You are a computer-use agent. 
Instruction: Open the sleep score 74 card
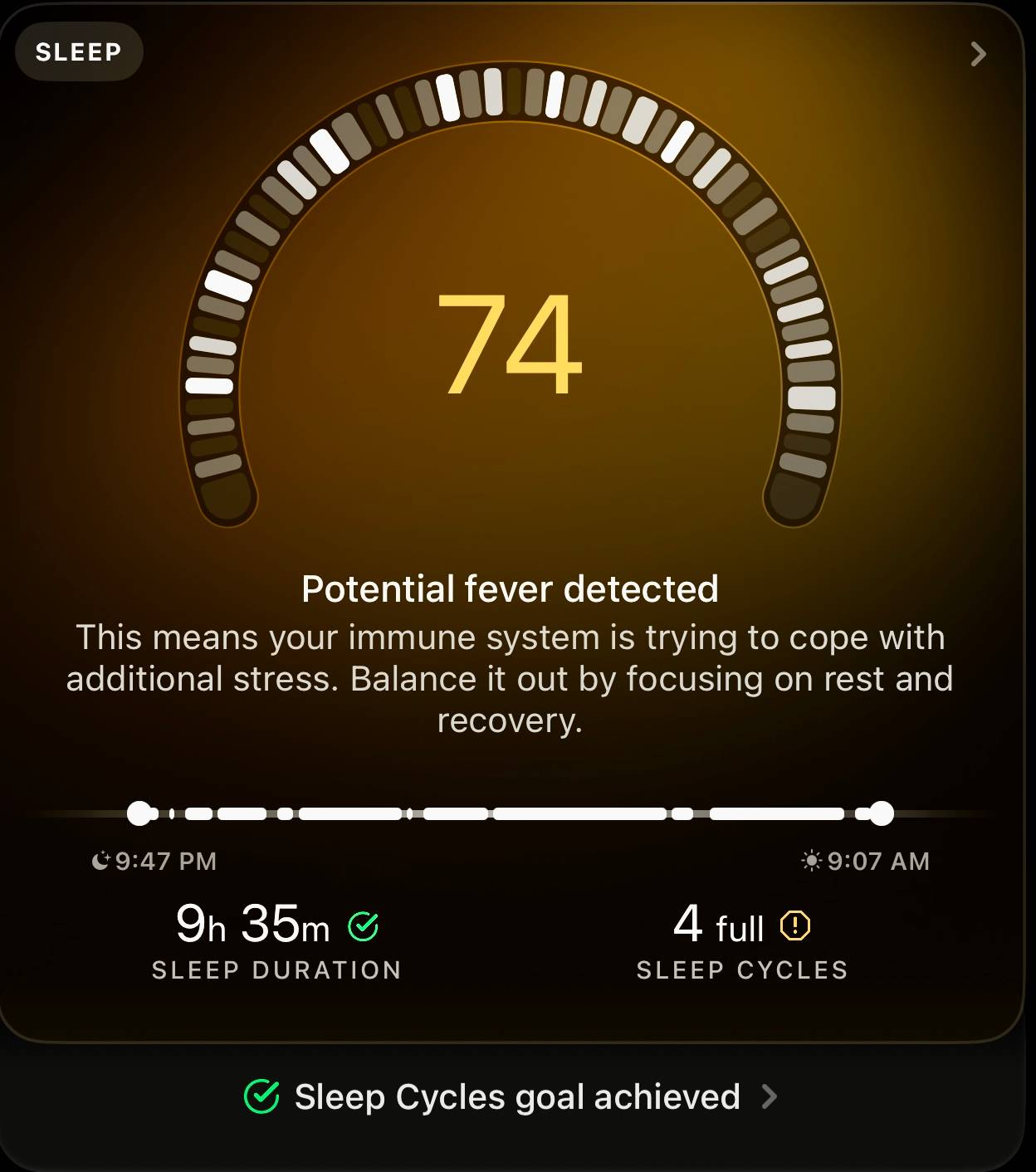(x=510, y=344)
